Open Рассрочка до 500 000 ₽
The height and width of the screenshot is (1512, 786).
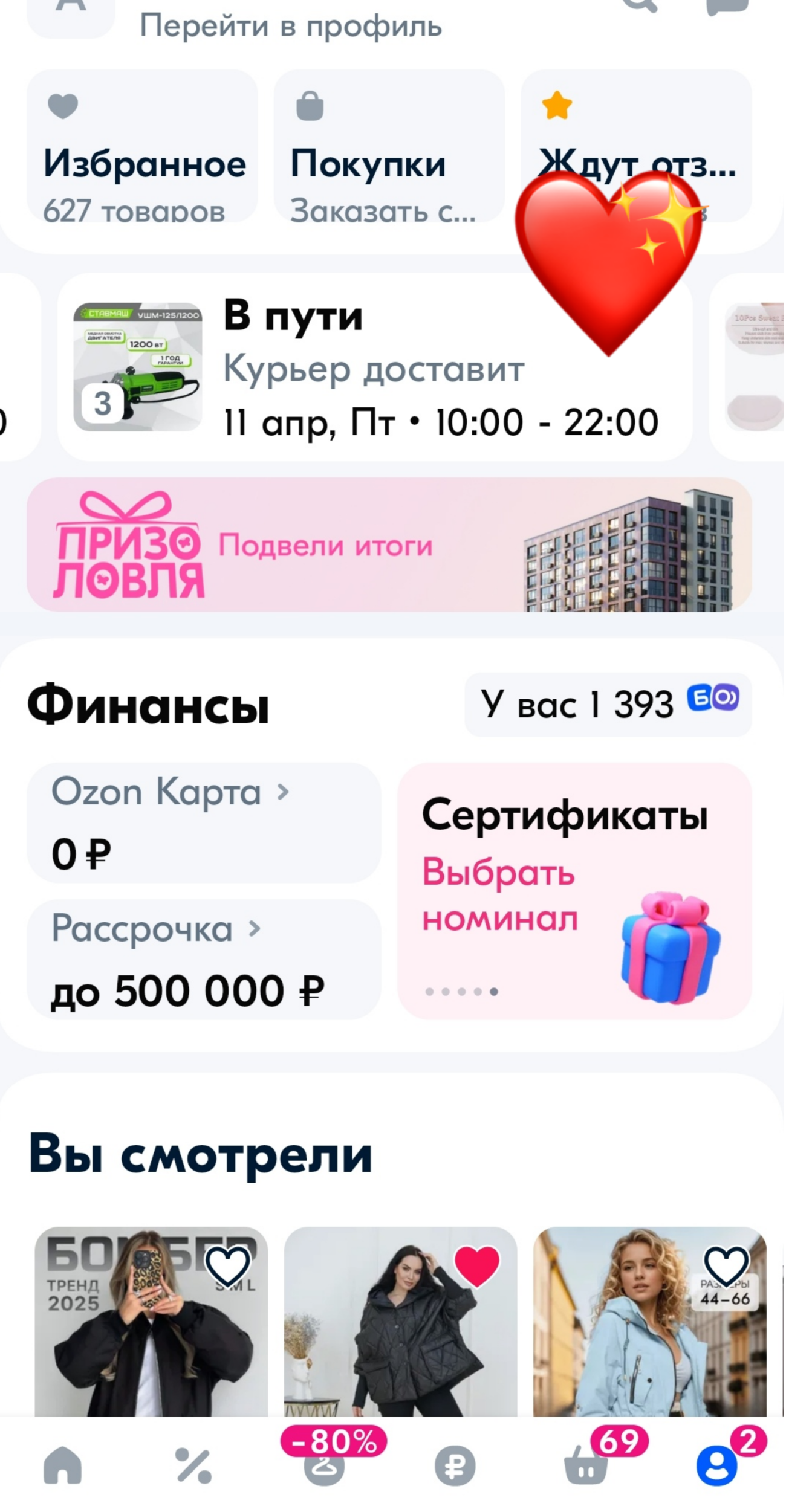(x=203, y=959)
